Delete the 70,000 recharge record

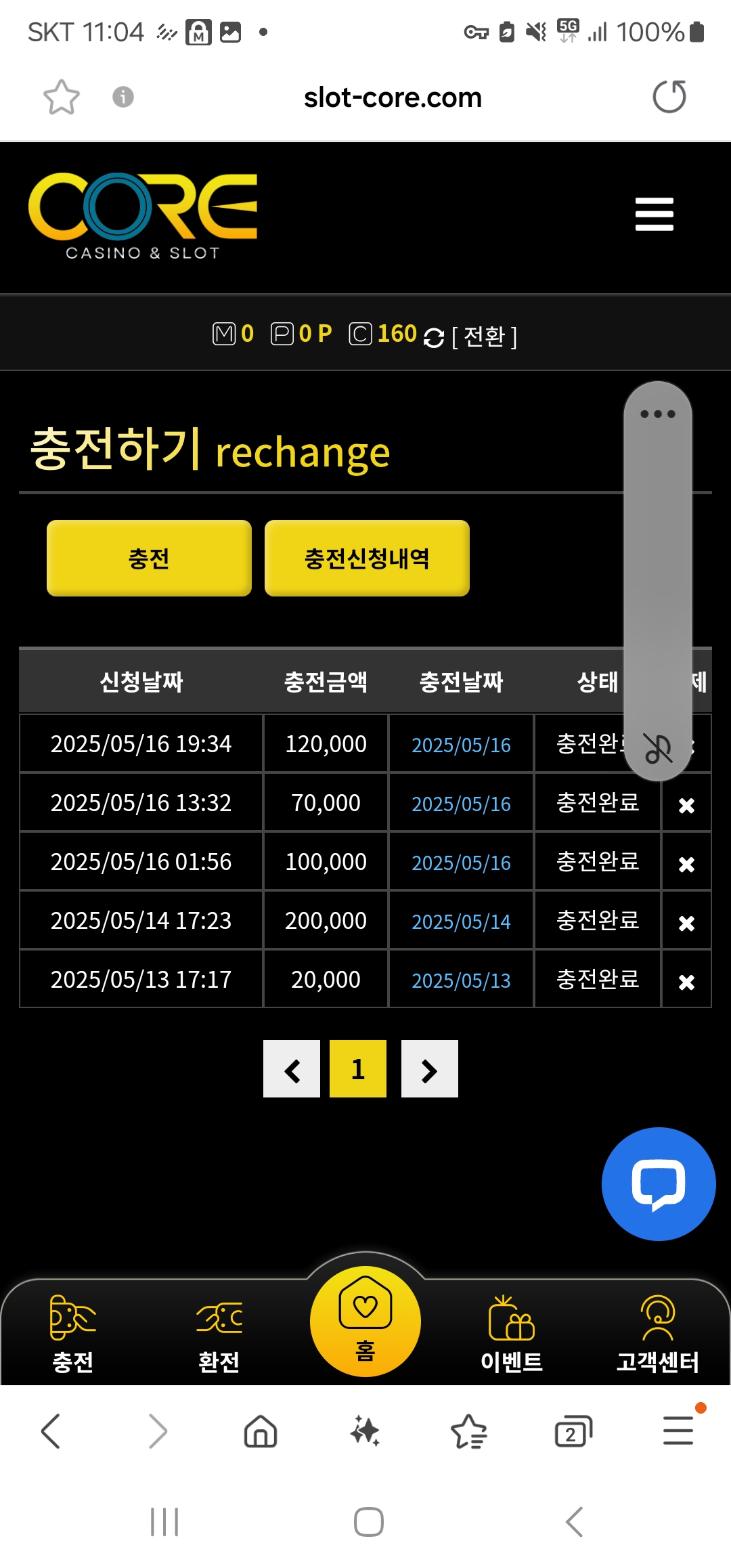tap(686, 805)
